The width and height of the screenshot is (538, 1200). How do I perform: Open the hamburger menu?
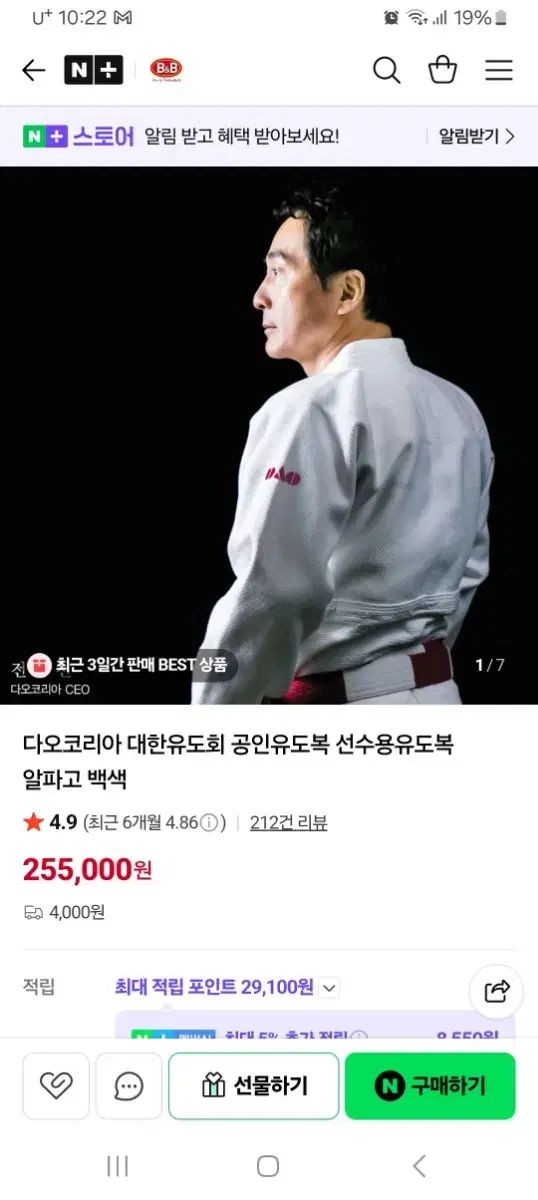[x=499, y=70]
